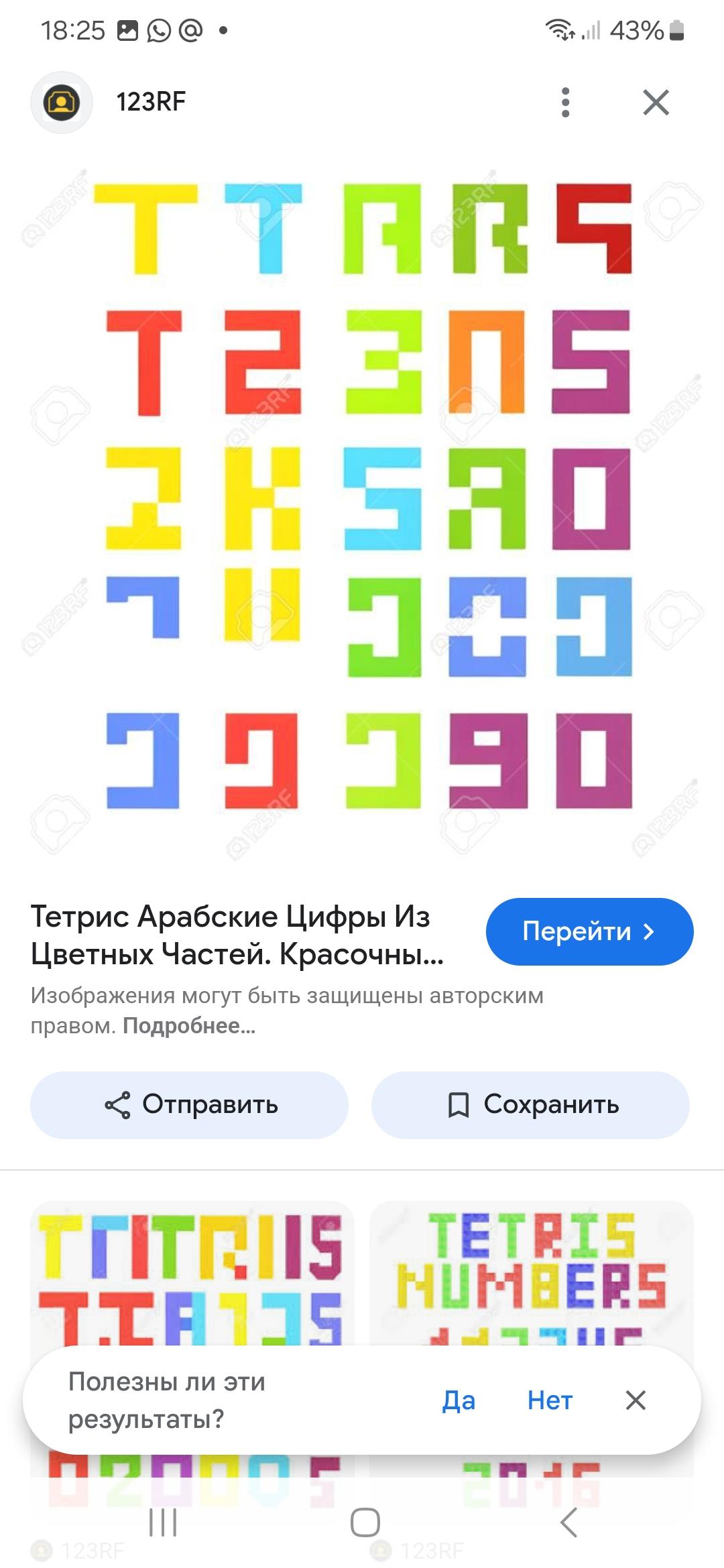Open the TTITRIIS related image tile
The width and height of the screenshot is (724, 1568).
192,1273
